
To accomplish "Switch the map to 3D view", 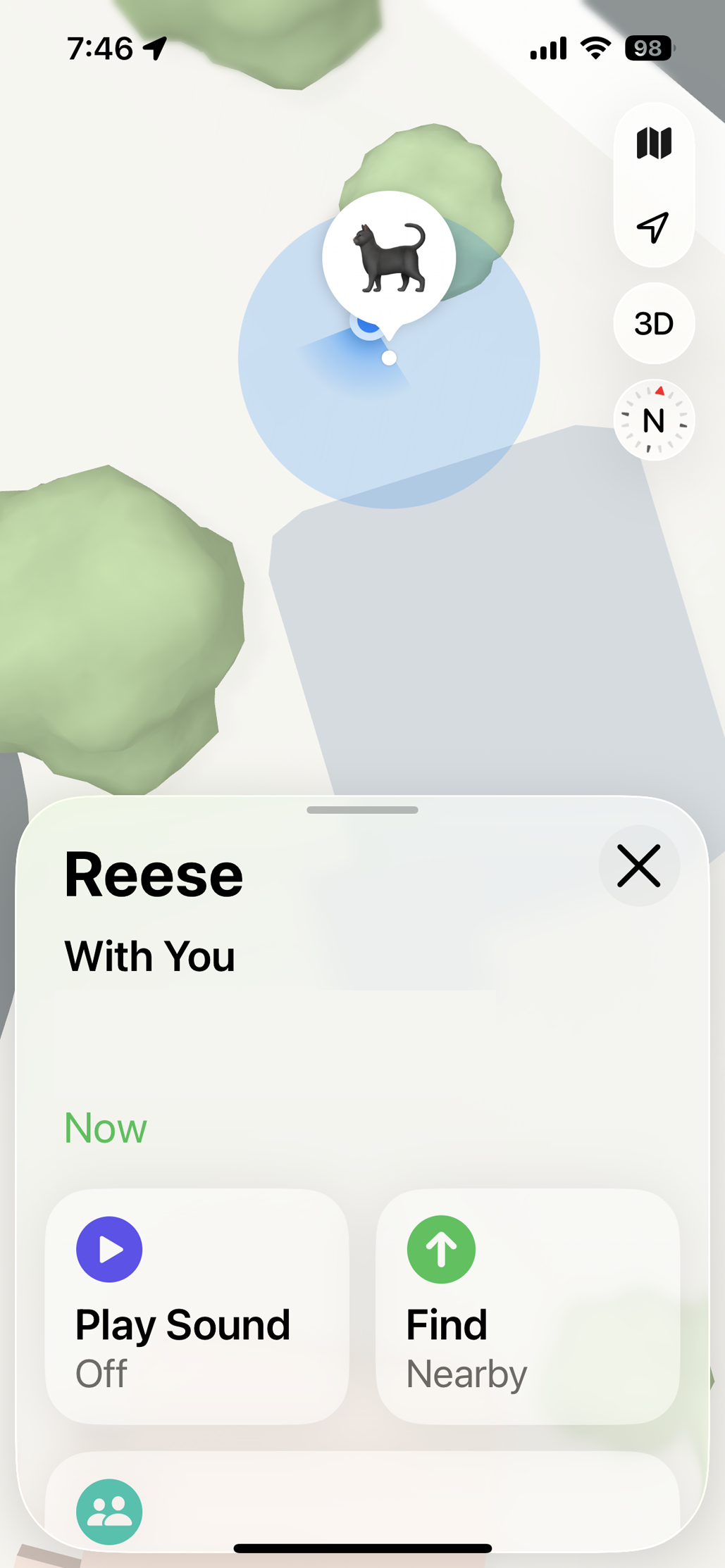I will pyautogui.click(x=653, y=323).
